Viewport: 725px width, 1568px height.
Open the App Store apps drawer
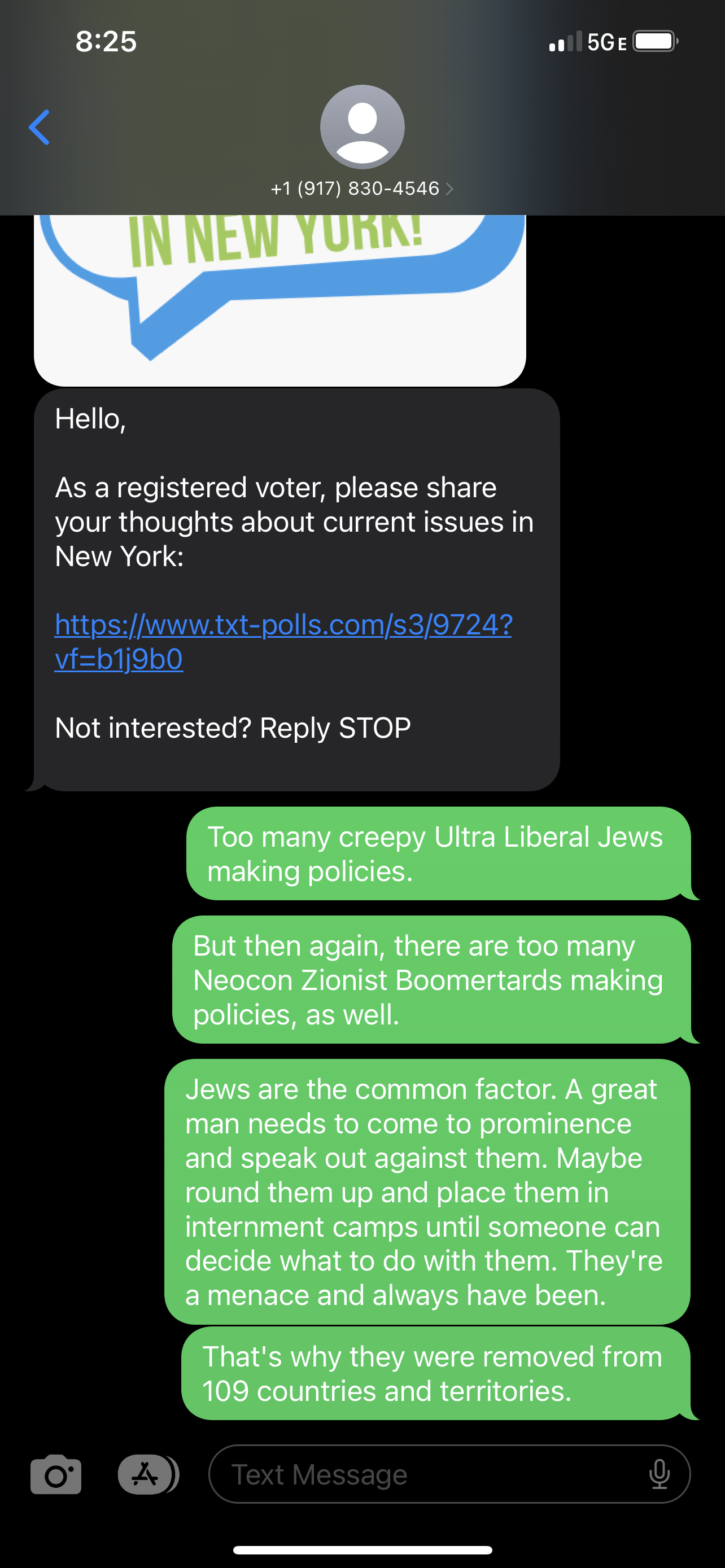tap(148, 1474)
